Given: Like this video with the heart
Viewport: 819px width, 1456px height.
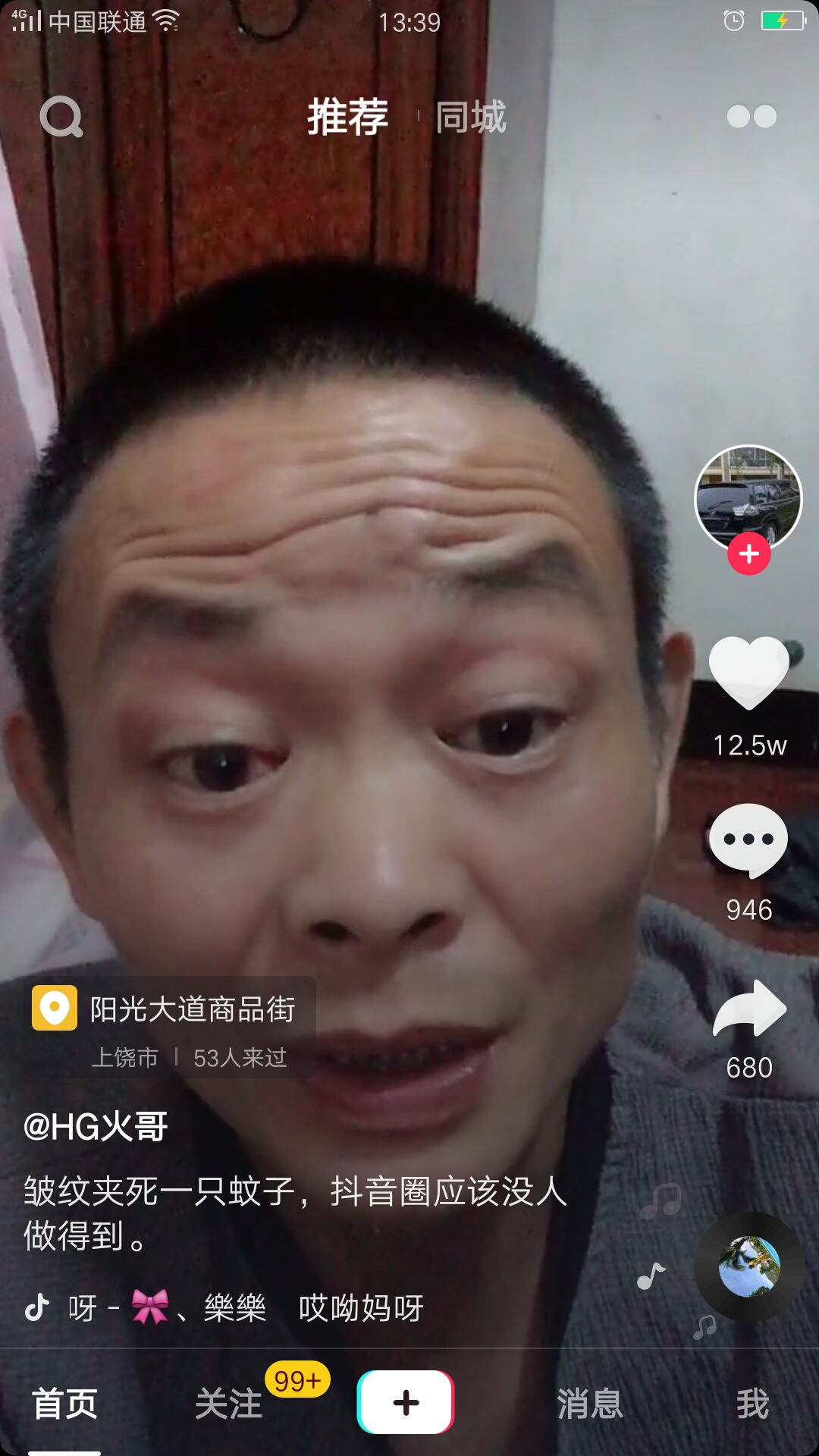Looking at the screenshot, I should click(x=748, y=672).
